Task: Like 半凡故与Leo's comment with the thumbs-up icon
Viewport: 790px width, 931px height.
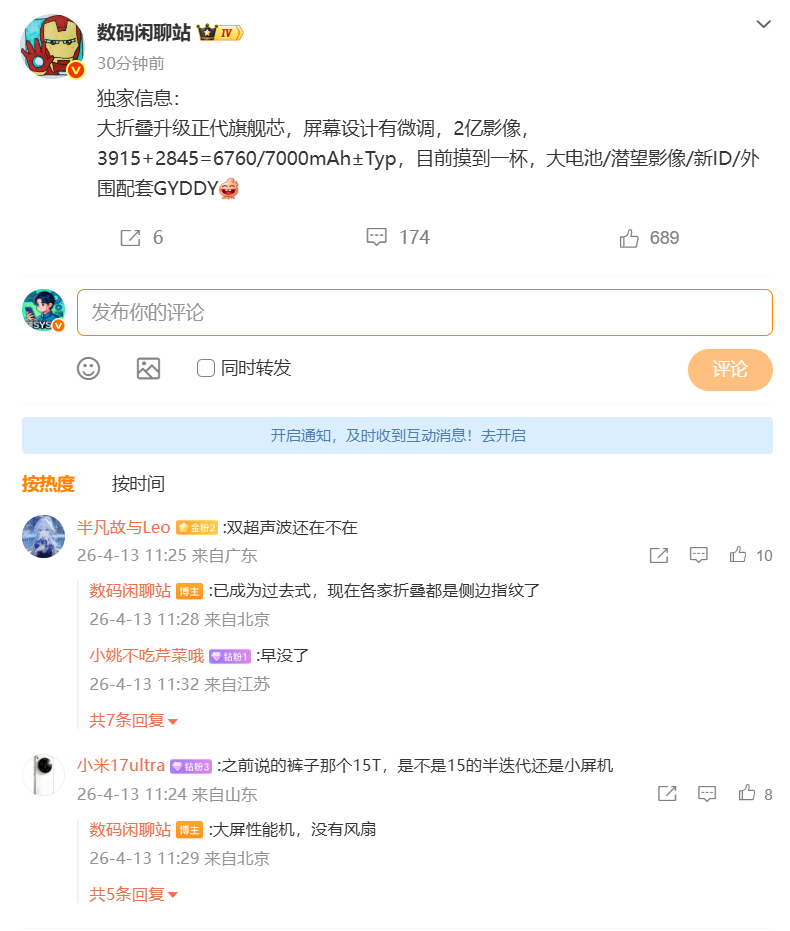Action: coord(738,555)
